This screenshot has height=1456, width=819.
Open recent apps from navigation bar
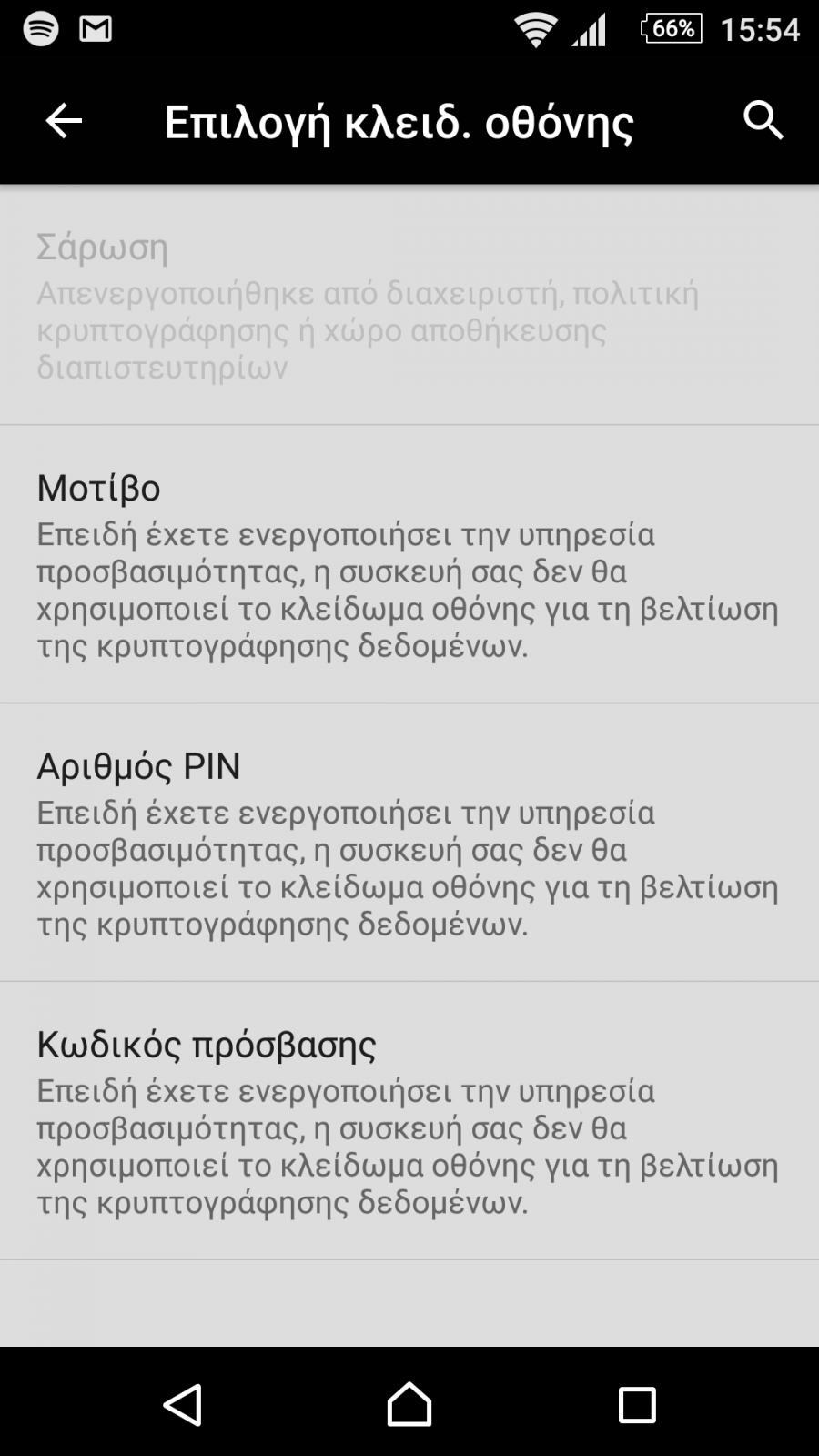click(637, 1405)
